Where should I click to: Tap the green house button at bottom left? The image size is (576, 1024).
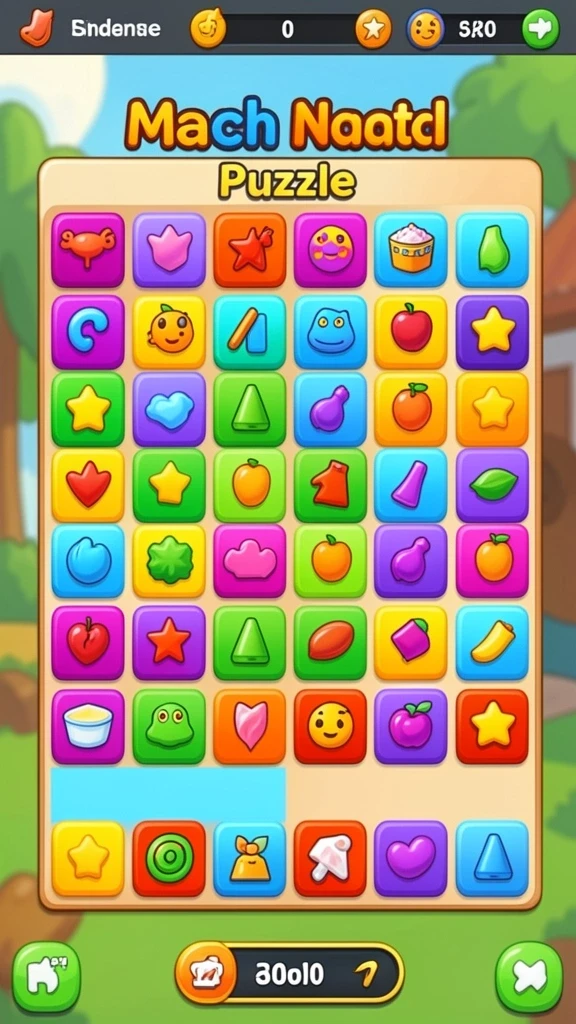(46, 977)
